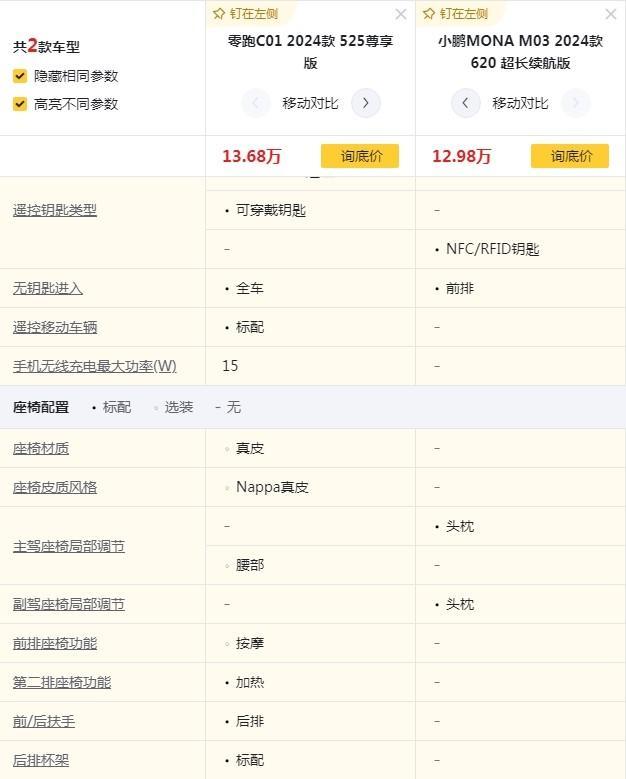The height and width of the screenshot is (779, 626).
Task: Ask lowest price for 零跑C01
Action: tap(360, 156)
